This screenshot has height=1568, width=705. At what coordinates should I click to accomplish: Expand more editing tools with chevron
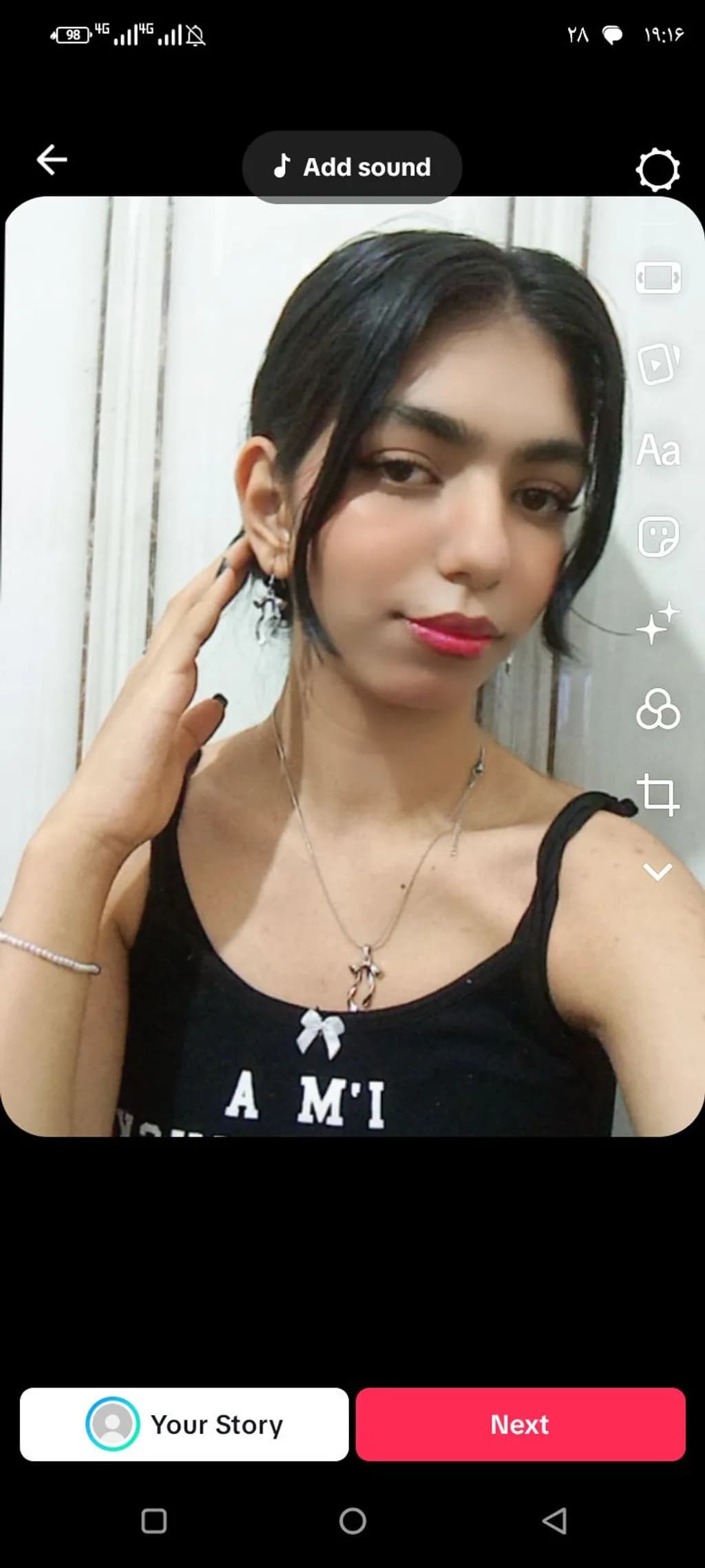pos(657,872)
